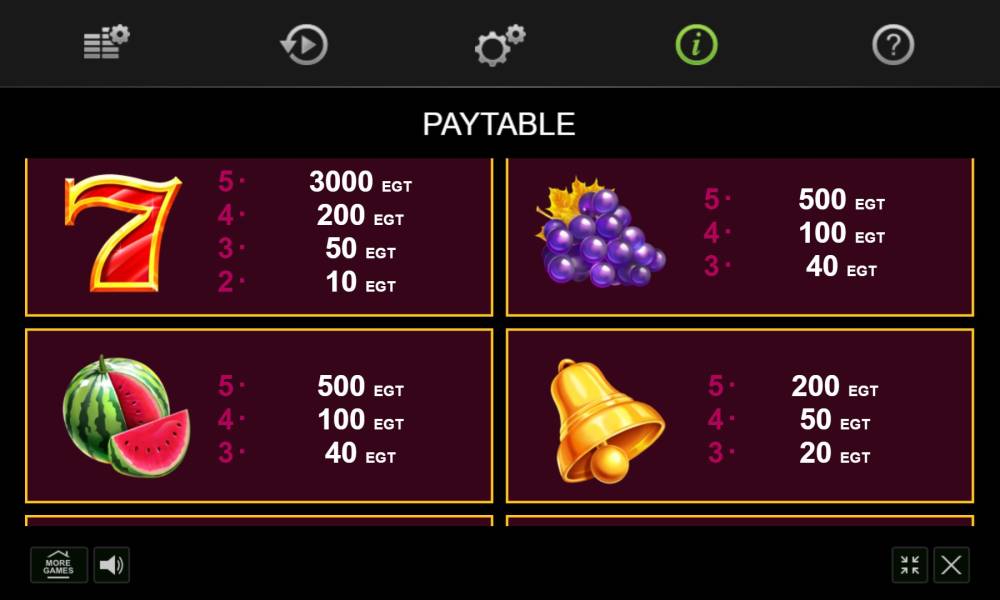This screenshot has width=1000, height=600.
Task: Open the autoplay settings tab
Action: point(303,44)
